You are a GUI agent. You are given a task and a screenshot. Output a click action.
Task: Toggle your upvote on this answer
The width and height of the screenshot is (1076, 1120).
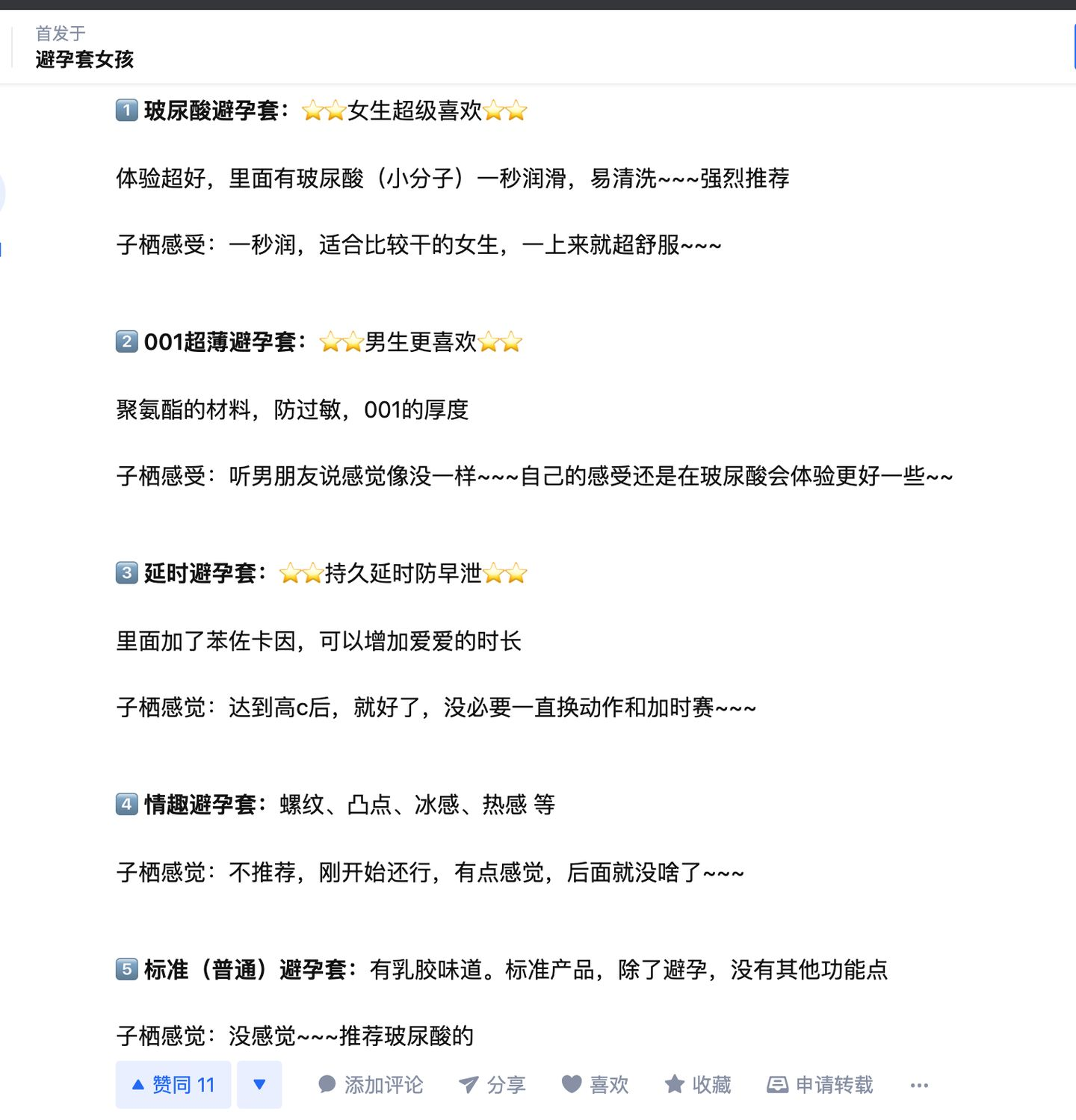click(172, 1084)
